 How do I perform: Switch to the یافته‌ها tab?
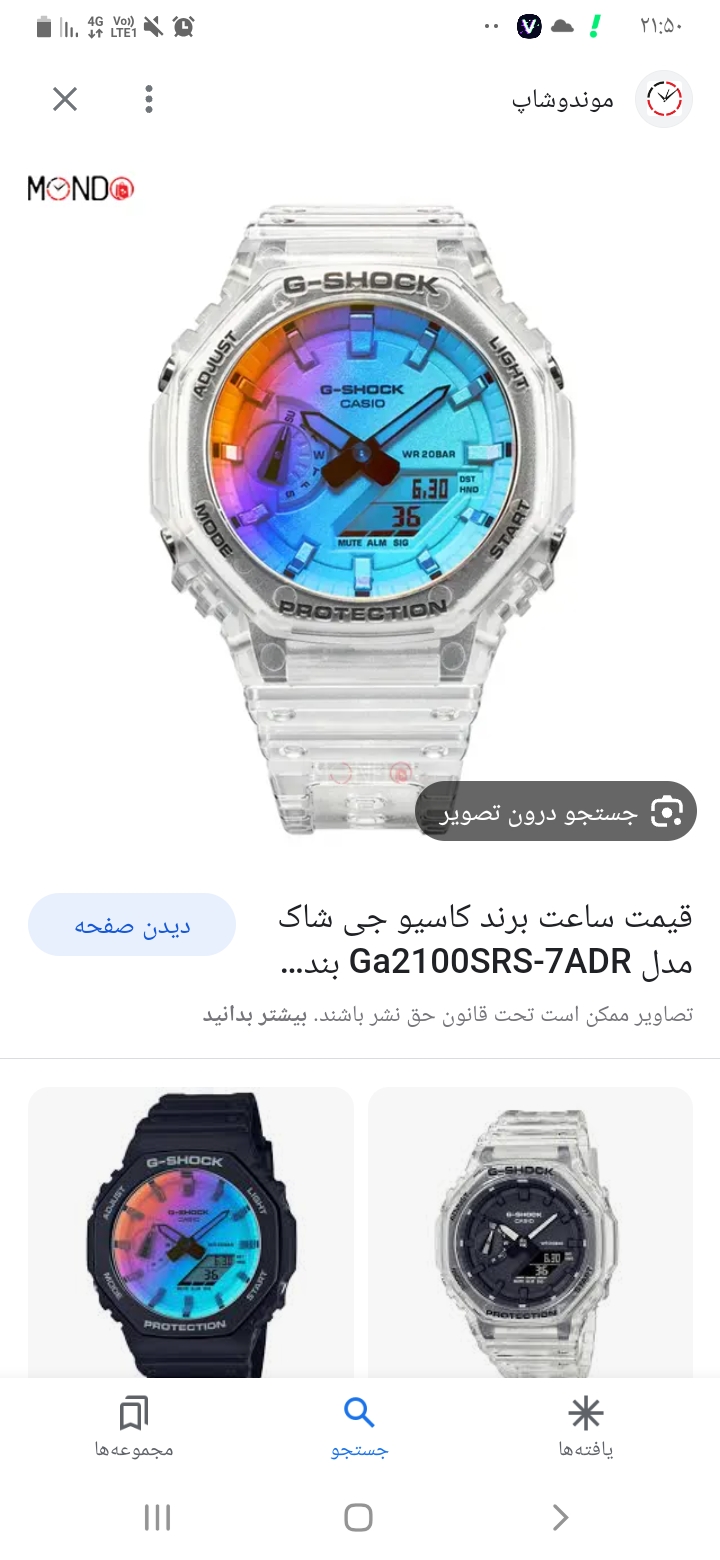[x=586, y=1427]
